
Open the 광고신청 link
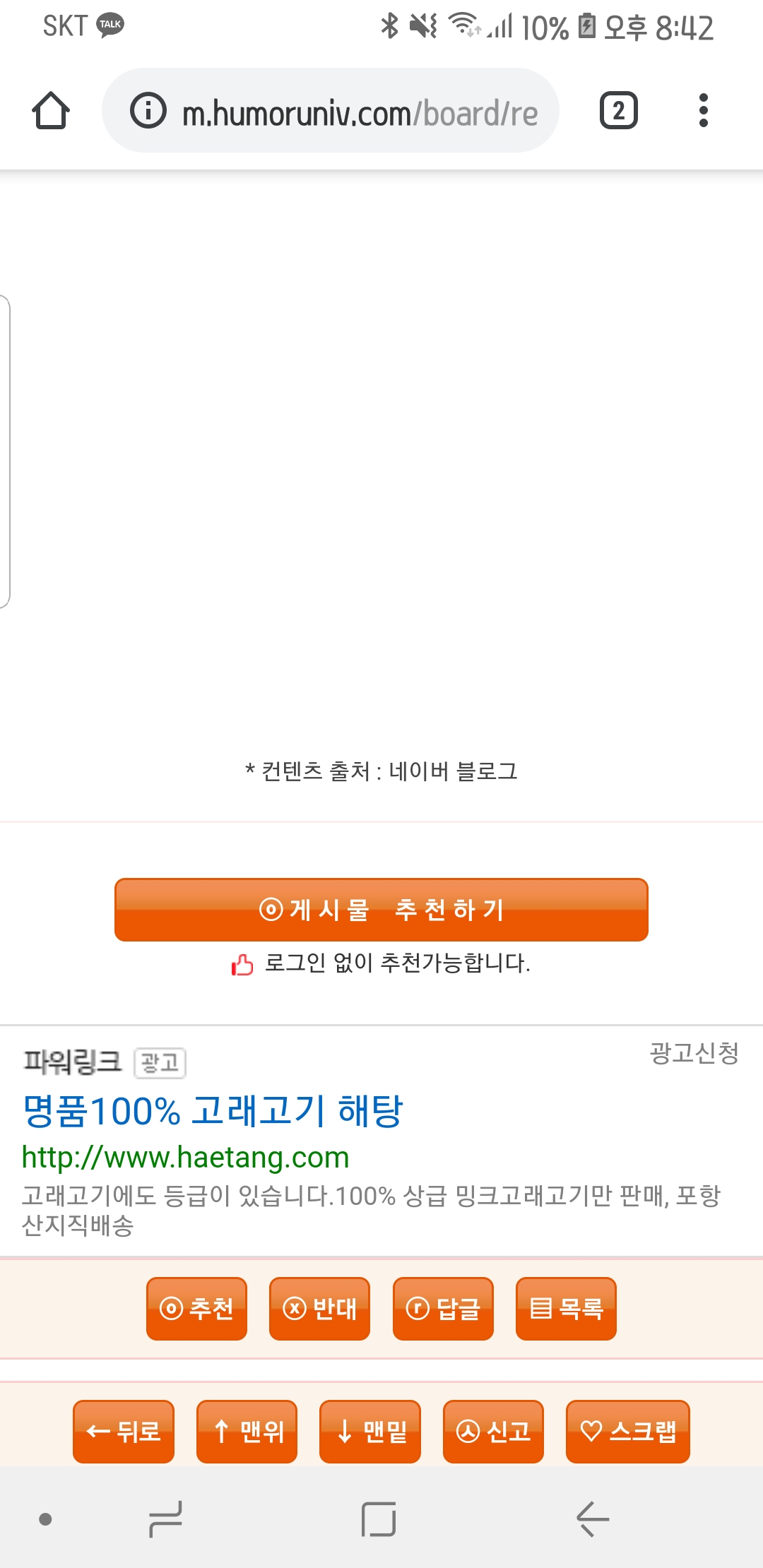coord(694,1053)
